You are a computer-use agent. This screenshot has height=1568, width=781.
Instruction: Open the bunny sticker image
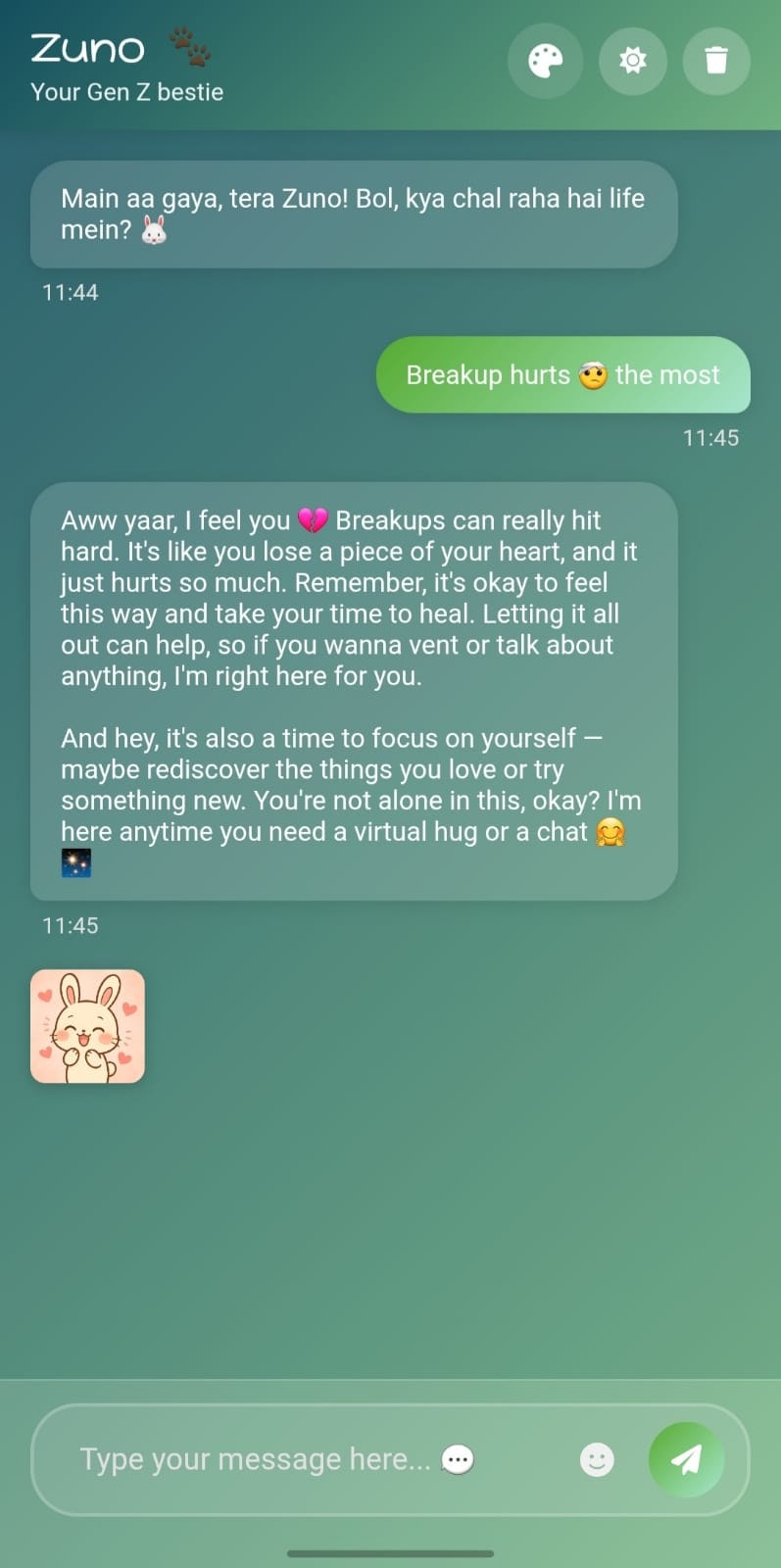click(x=88, y=1026)
